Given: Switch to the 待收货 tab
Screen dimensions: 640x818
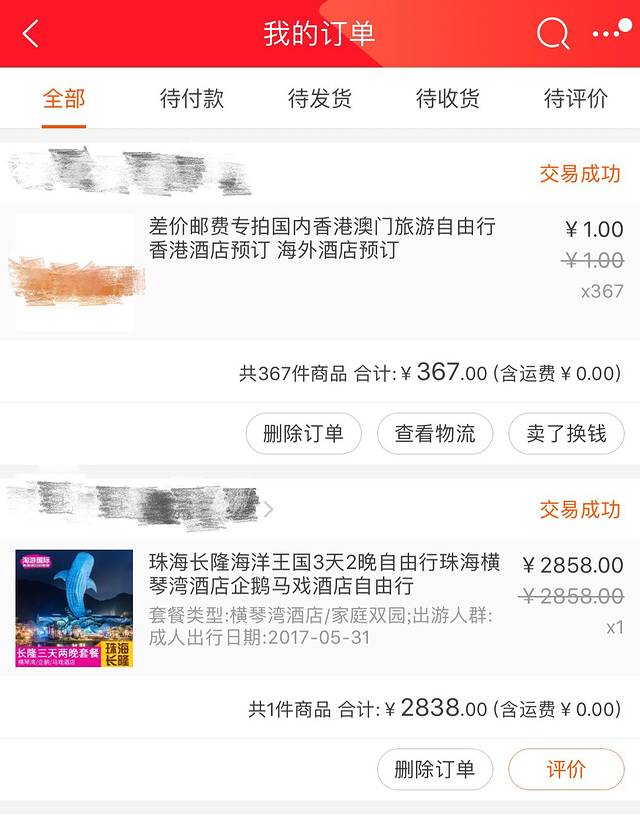Looking at the screenshot, I should point(448,98).
